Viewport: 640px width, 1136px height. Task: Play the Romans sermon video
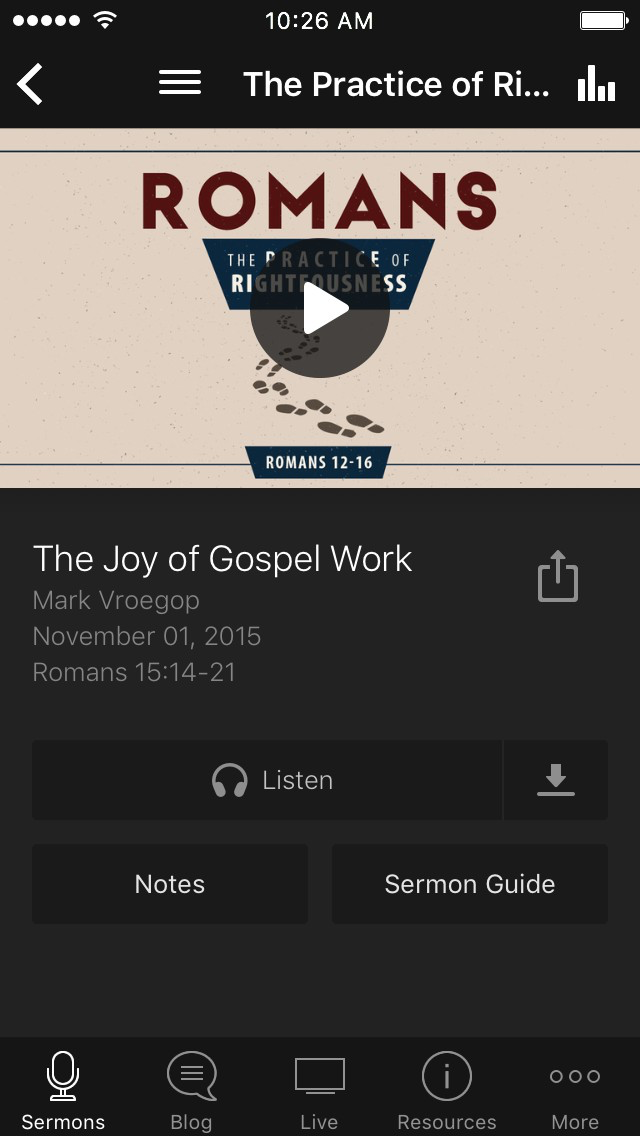320,308
